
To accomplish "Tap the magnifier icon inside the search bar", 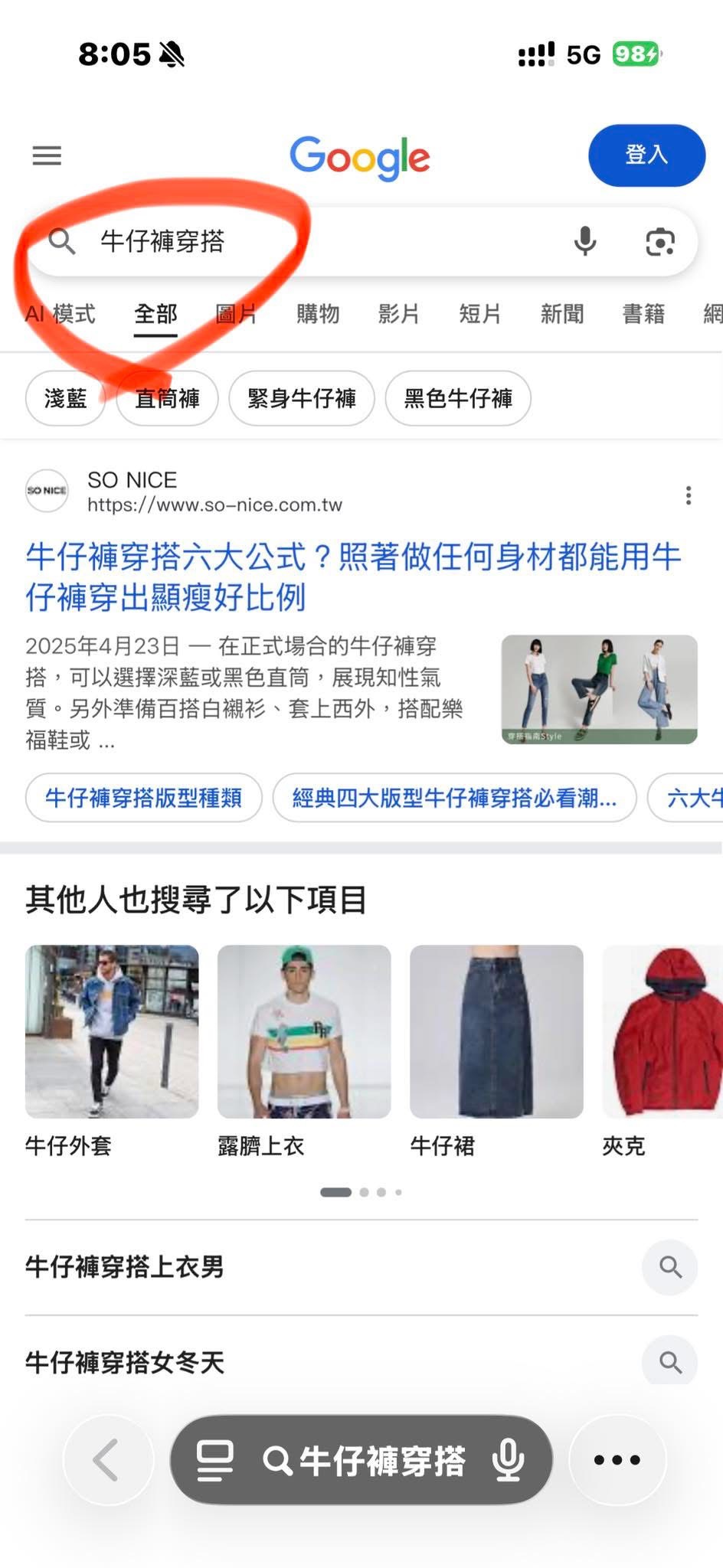I will (x=62, y=241).
